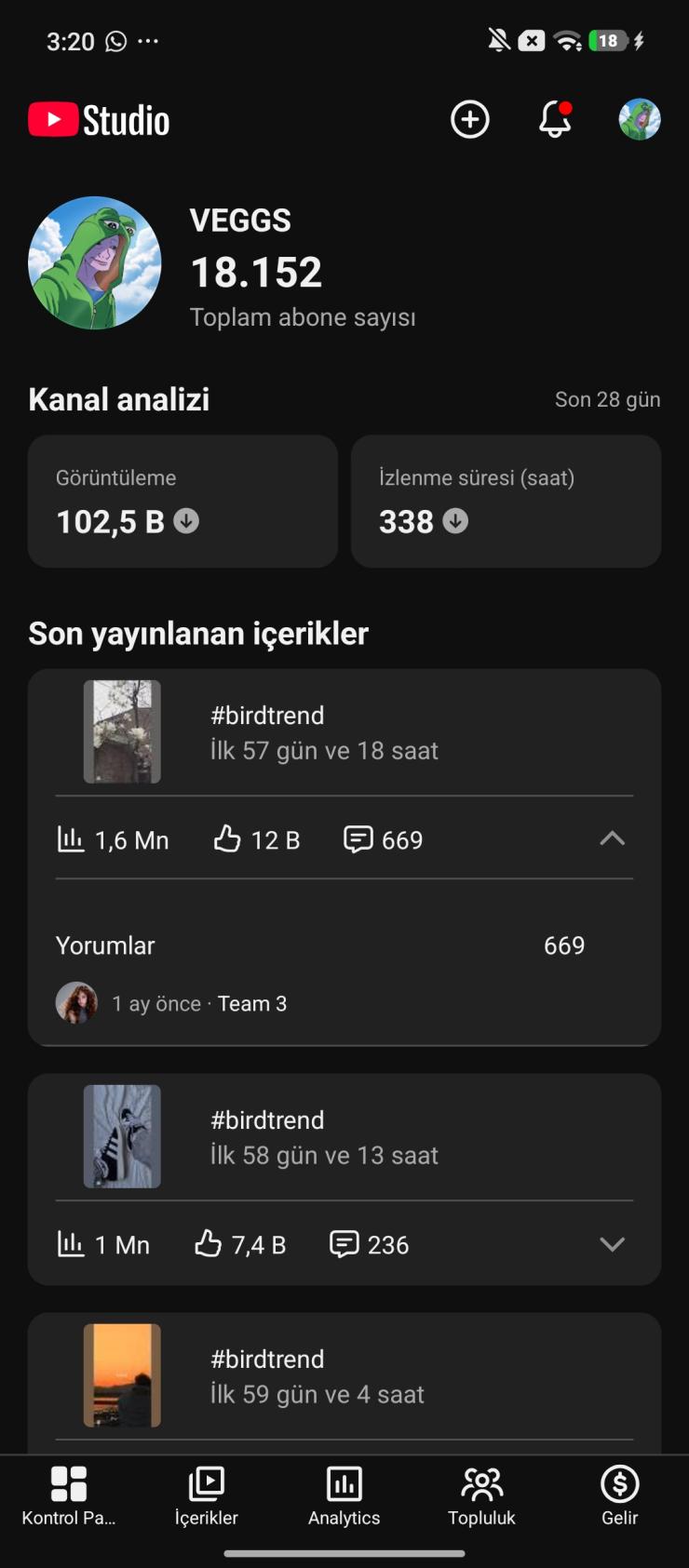Expand the second #birdtrend video stats
Viewport: 689px width, 1568px height.
tap(613, 1243)
